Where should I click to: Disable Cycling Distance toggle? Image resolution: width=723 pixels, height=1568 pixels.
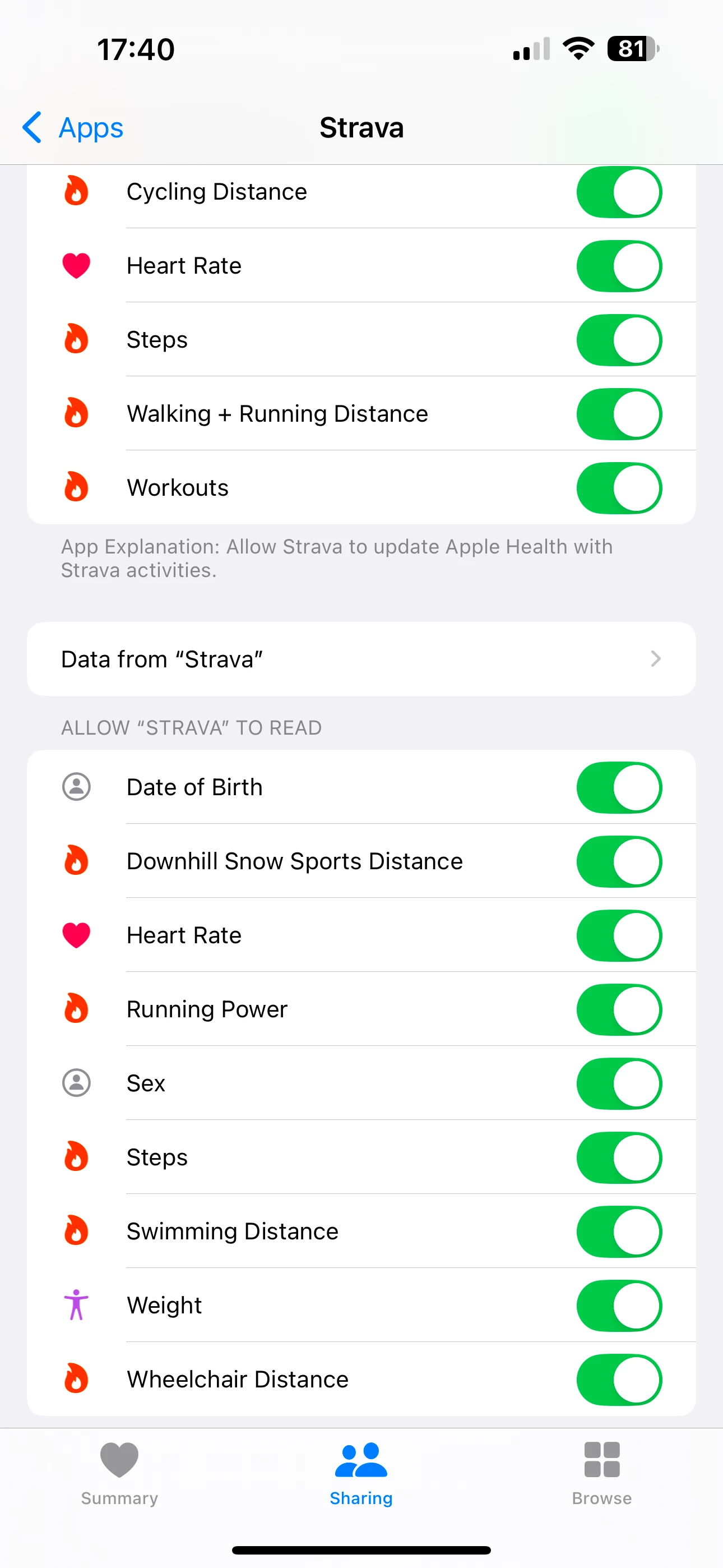(x=619, y=192)
